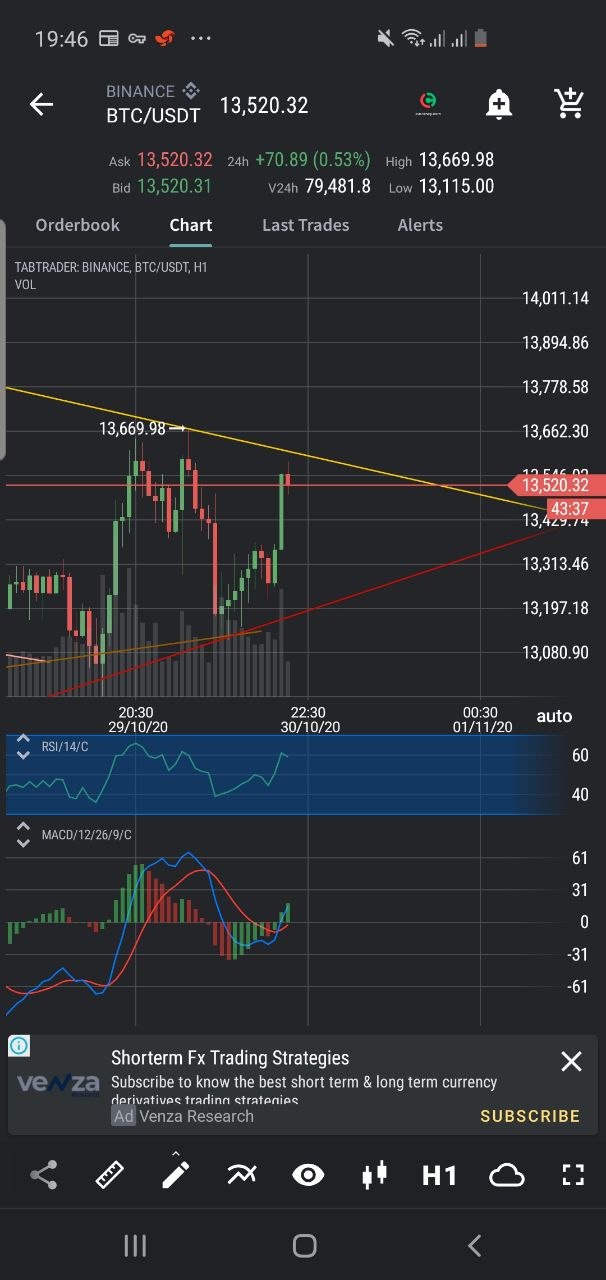This screenshot has height=1280, width=606.
Task: Expand the RSI indicator panel
Action: pyautogui.click(x=23, y=747)
